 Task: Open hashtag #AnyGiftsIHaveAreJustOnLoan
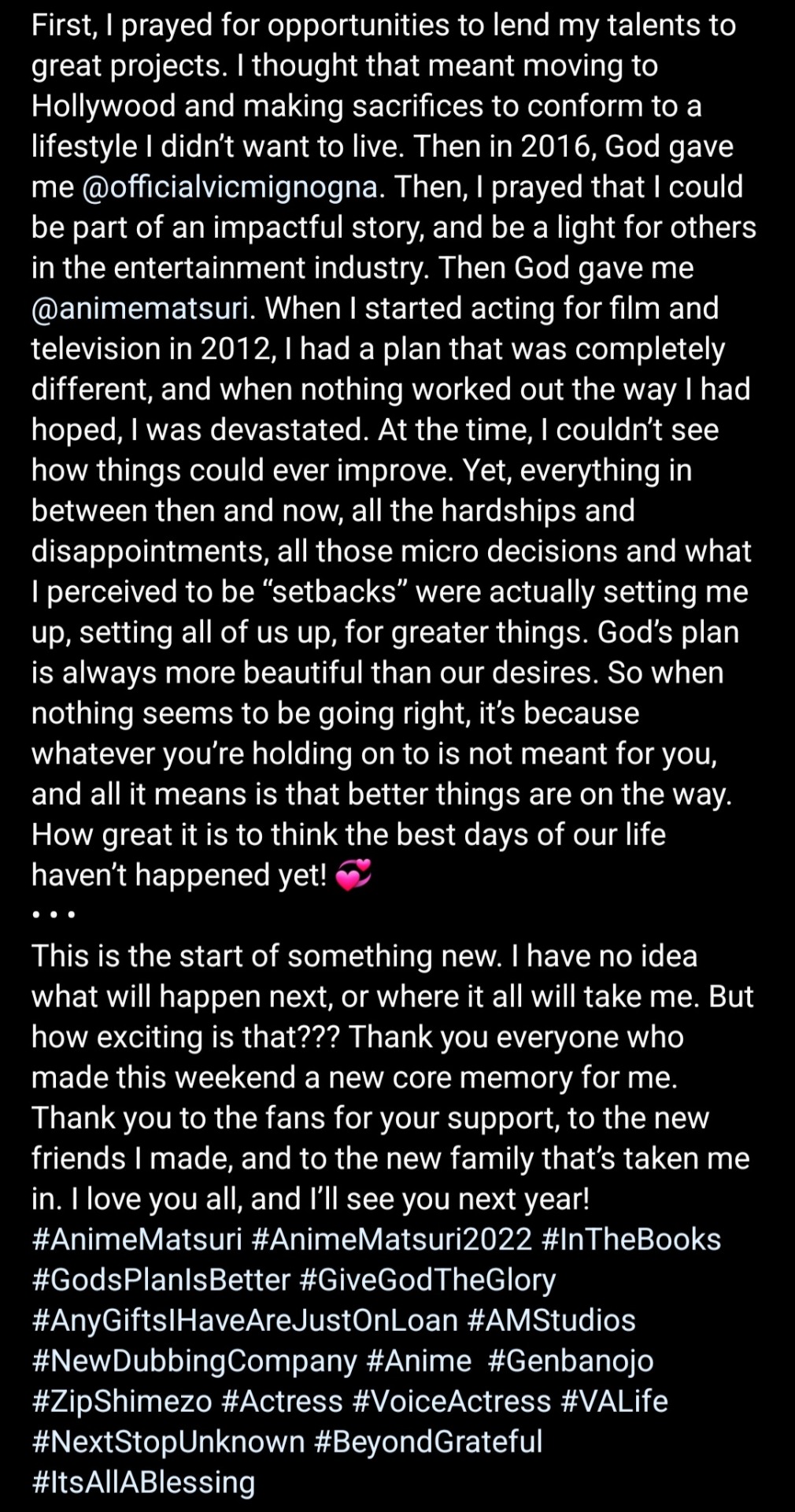tap(245, 1320)
